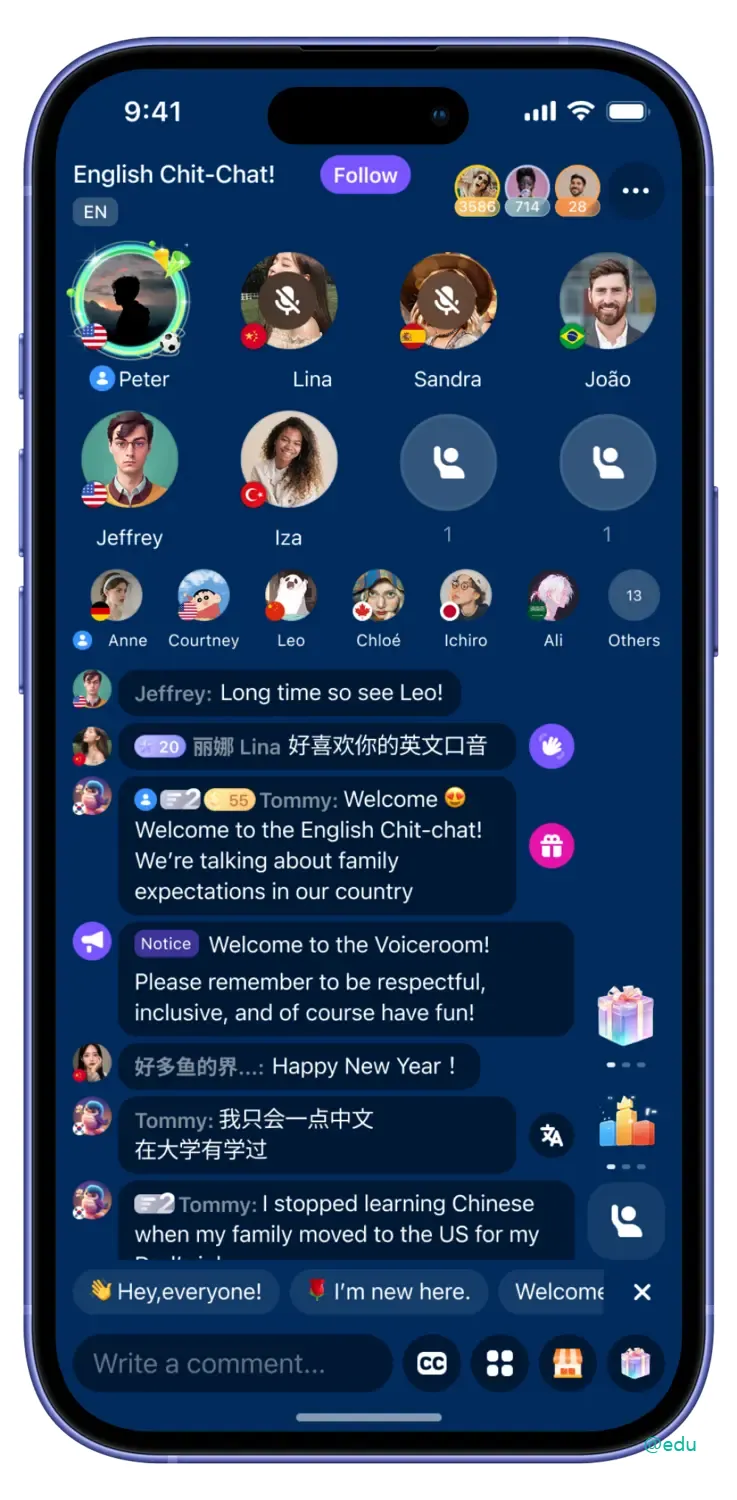Open the gift box promotion banner

[x=626, y=1016]
